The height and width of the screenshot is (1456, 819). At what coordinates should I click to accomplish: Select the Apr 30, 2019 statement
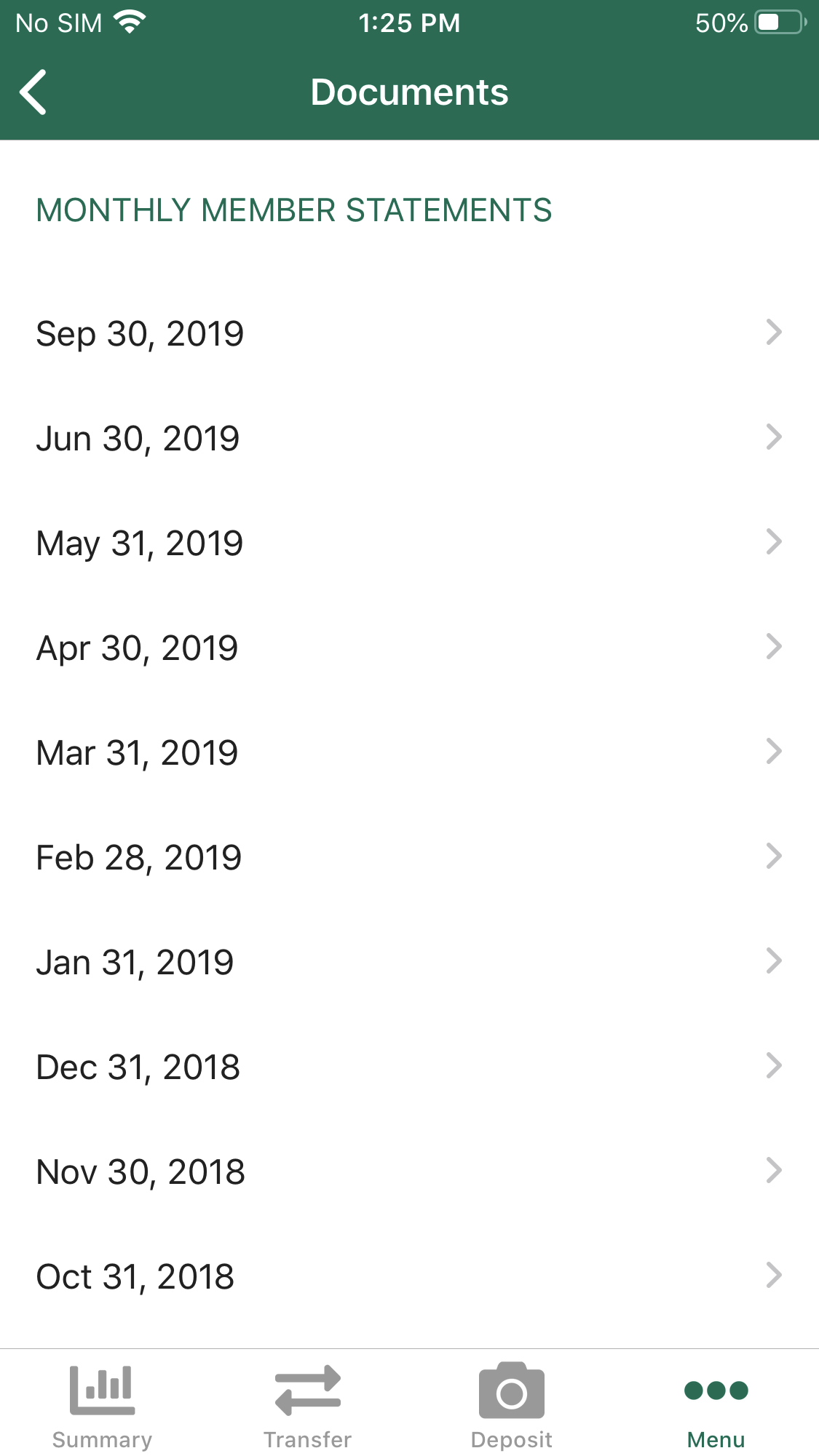pos(409,648)
